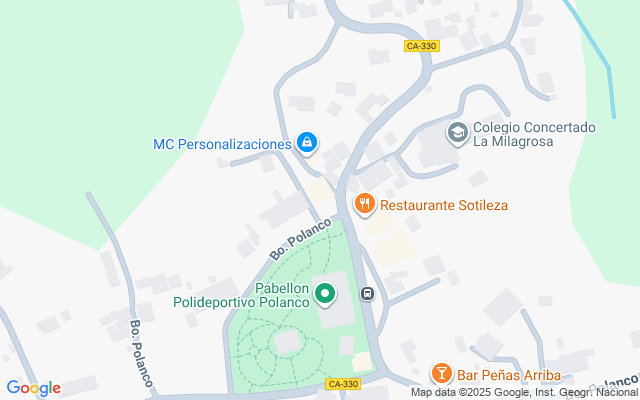Select the Colegio Concertado La Milagrosa pin
640x400 pixels.
(x=458, y=133)
